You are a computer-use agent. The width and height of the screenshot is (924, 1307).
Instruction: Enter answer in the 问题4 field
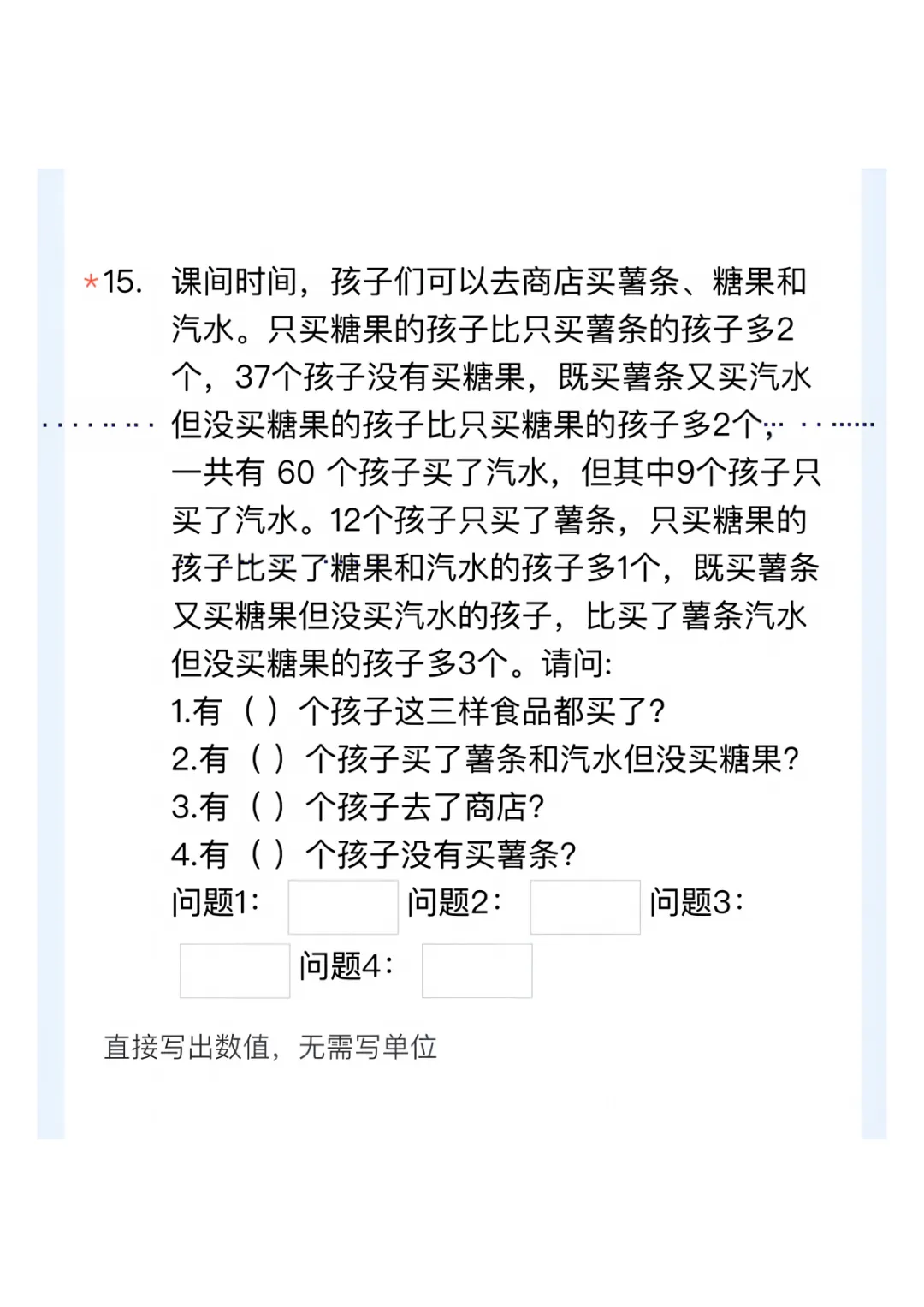point(477,971)
